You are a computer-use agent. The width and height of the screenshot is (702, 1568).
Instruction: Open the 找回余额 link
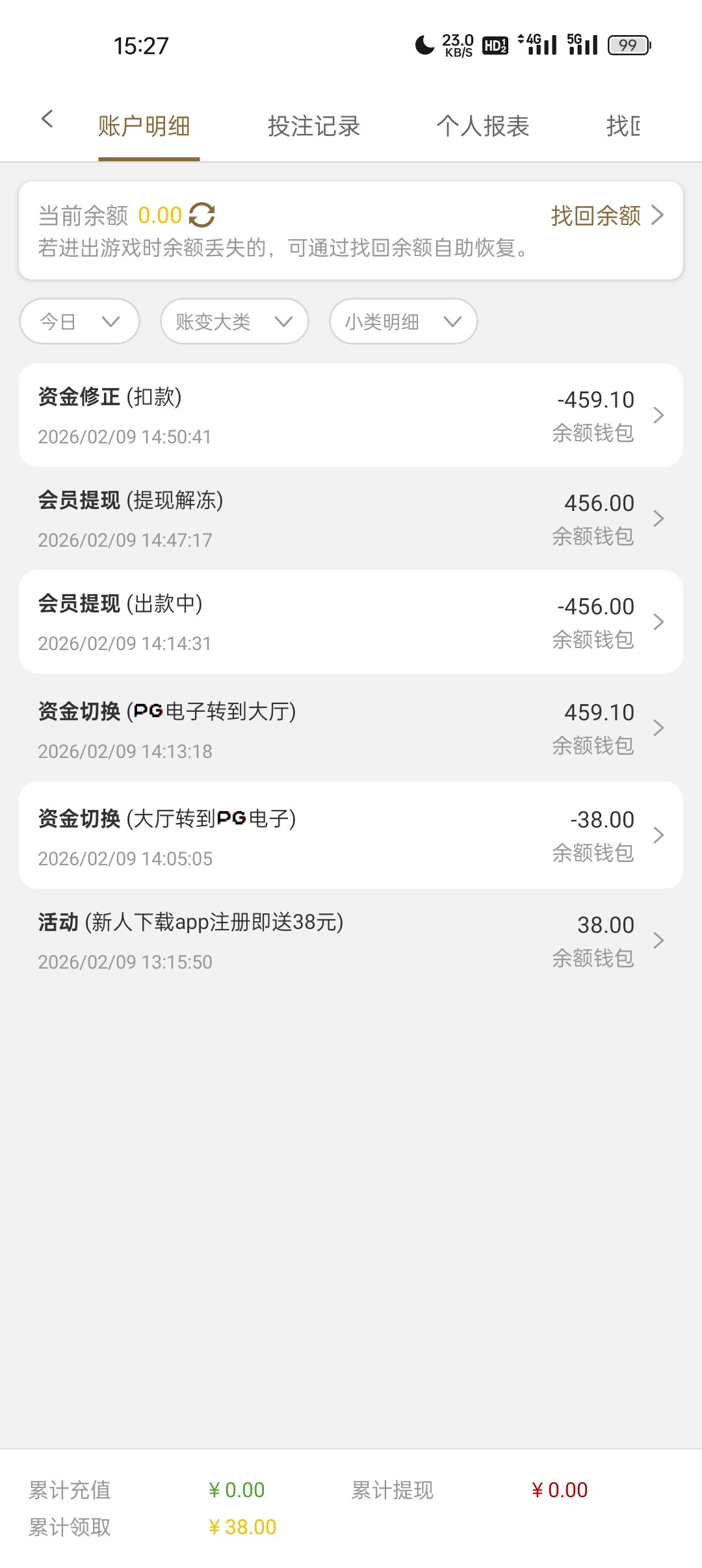coord(606,215)
